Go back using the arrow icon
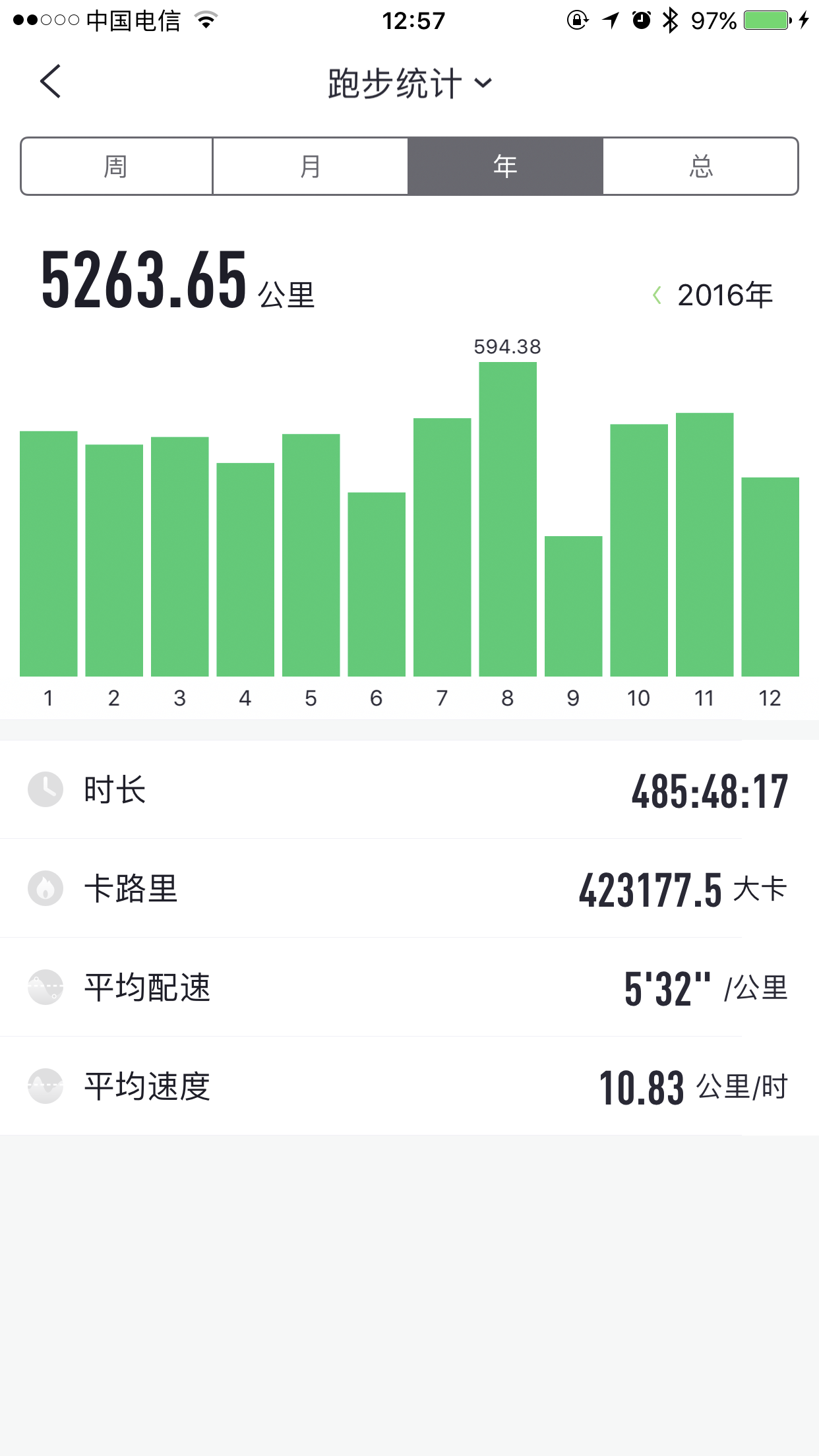 [x=51, y=82]
